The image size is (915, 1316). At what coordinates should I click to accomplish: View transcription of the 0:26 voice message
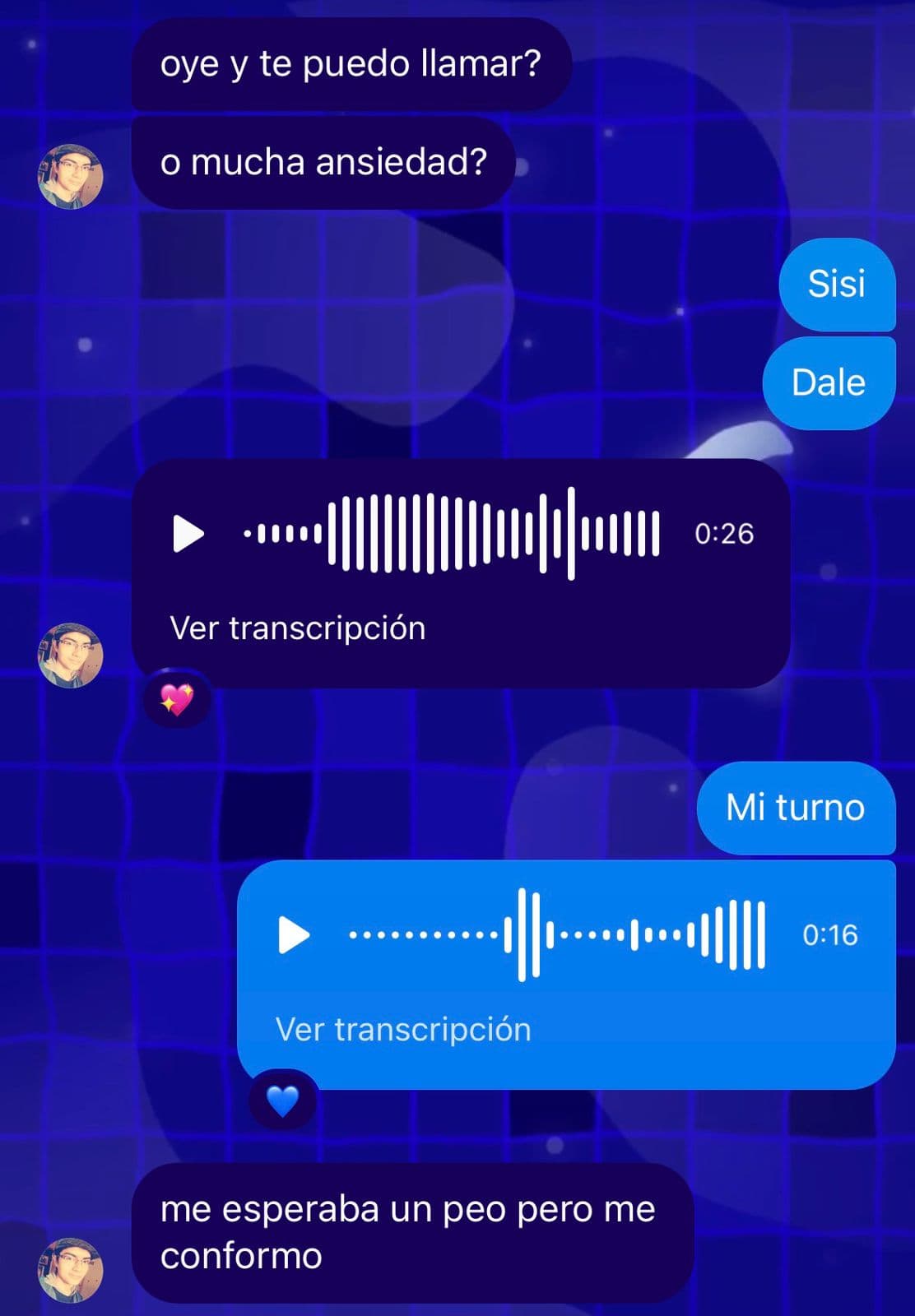point(297,628)
